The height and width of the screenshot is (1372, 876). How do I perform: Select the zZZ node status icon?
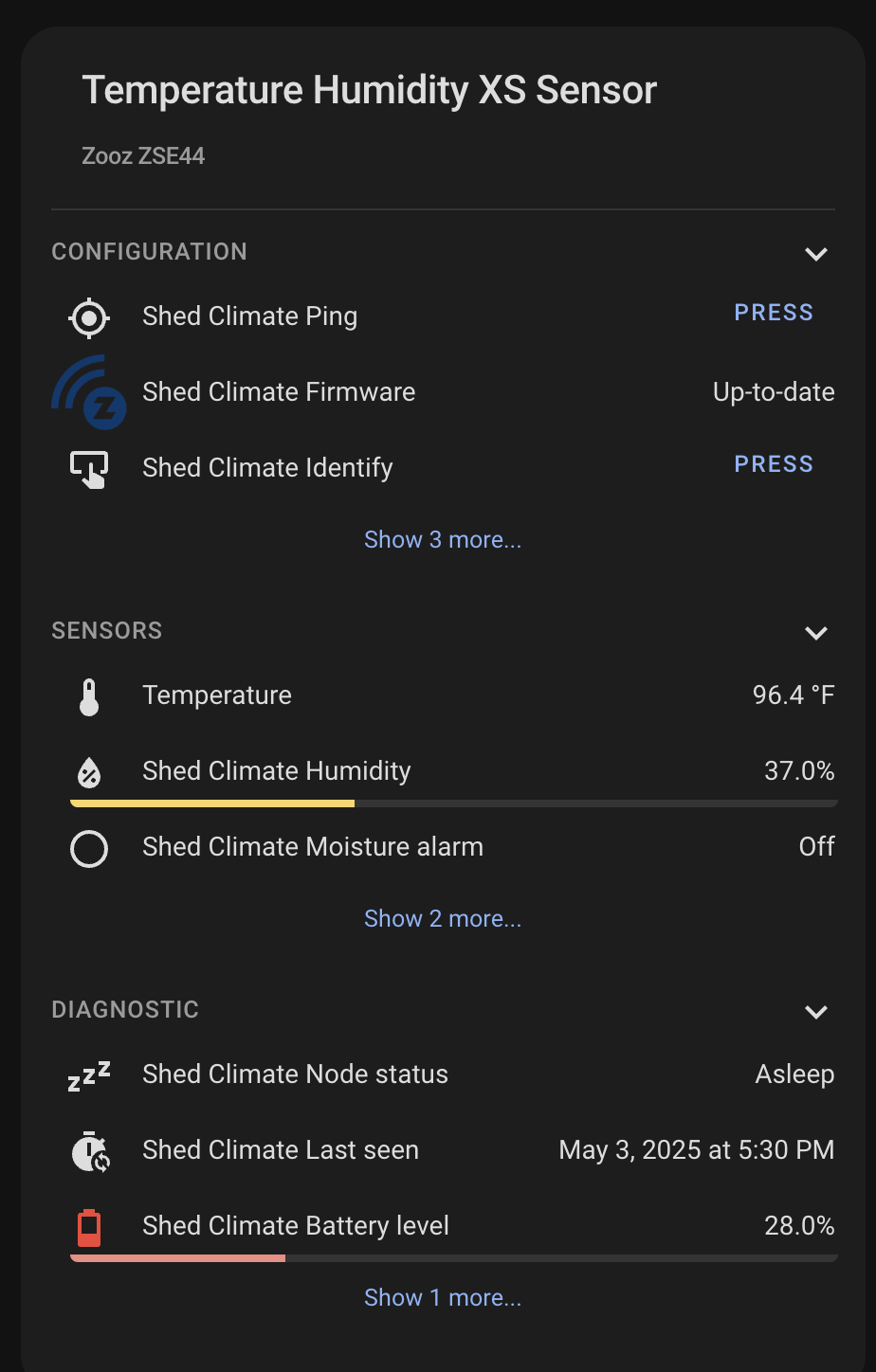click(88, 1074)
